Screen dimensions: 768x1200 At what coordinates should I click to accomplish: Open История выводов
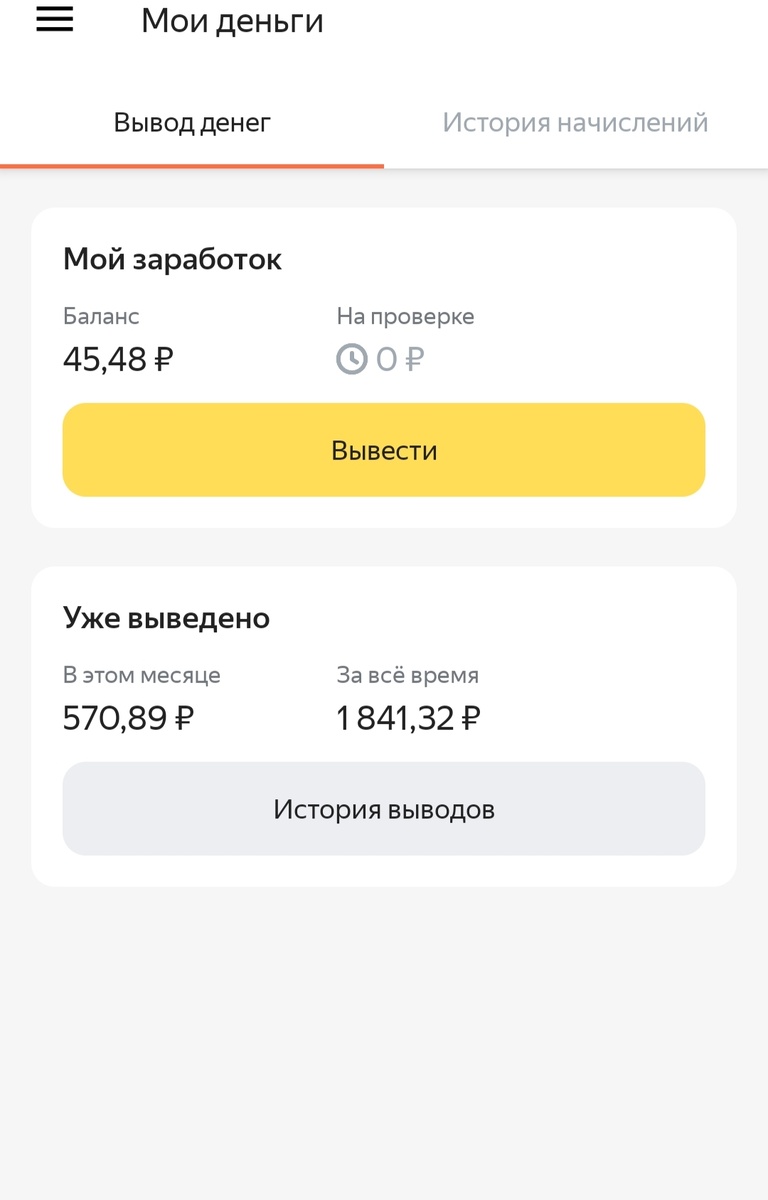(x=384, y=809)
